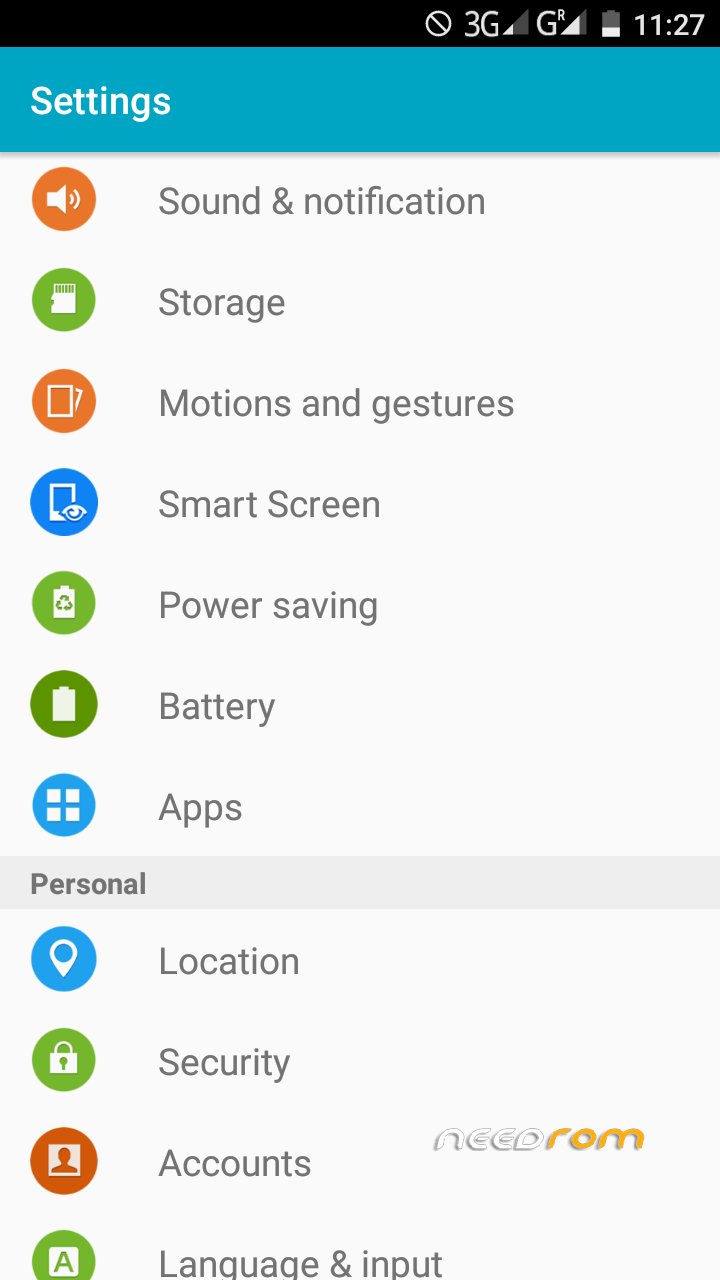Open Smart Screen options

click(x=269, y=504)
